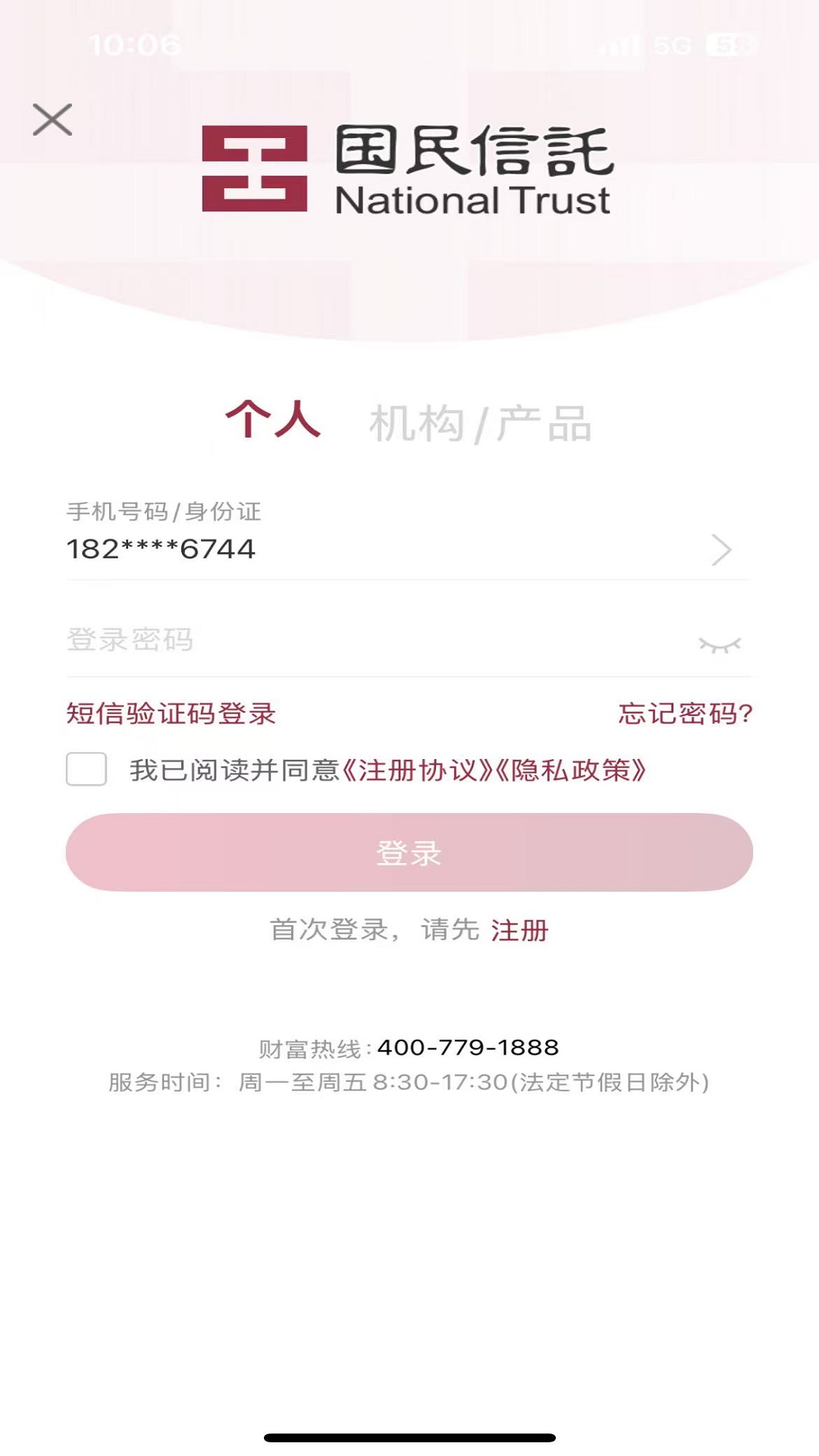Tap the 登录 button
819x1456 pixels.
409,852
